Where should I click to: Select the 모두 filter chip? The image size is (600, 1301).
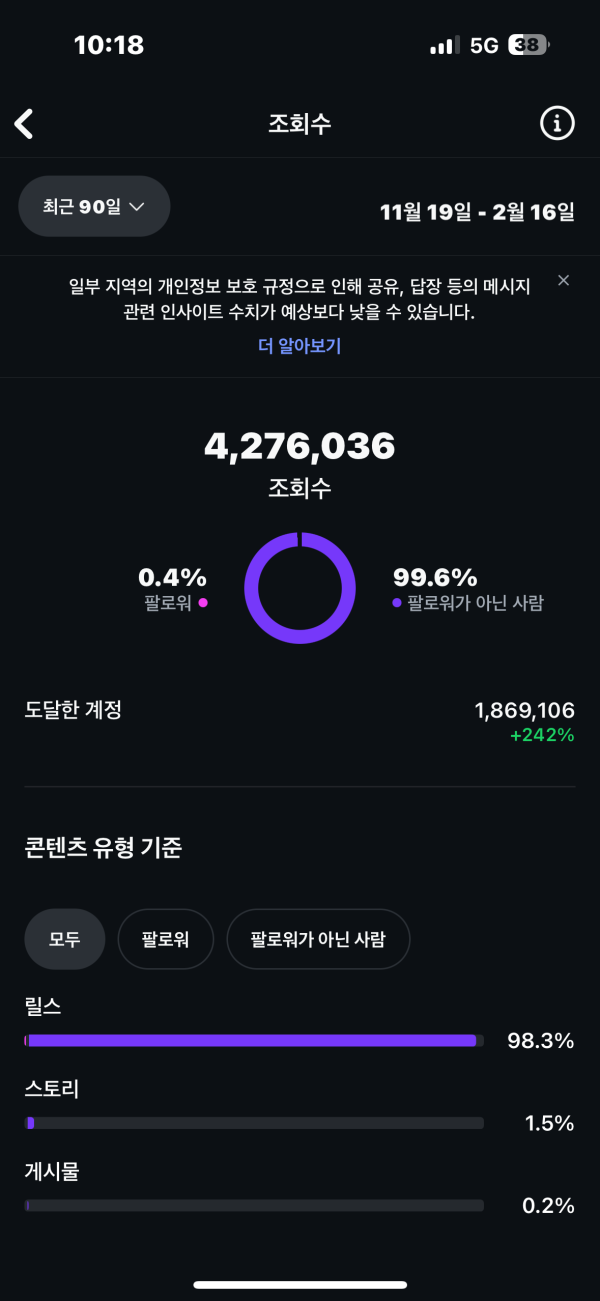coord(65,939)
